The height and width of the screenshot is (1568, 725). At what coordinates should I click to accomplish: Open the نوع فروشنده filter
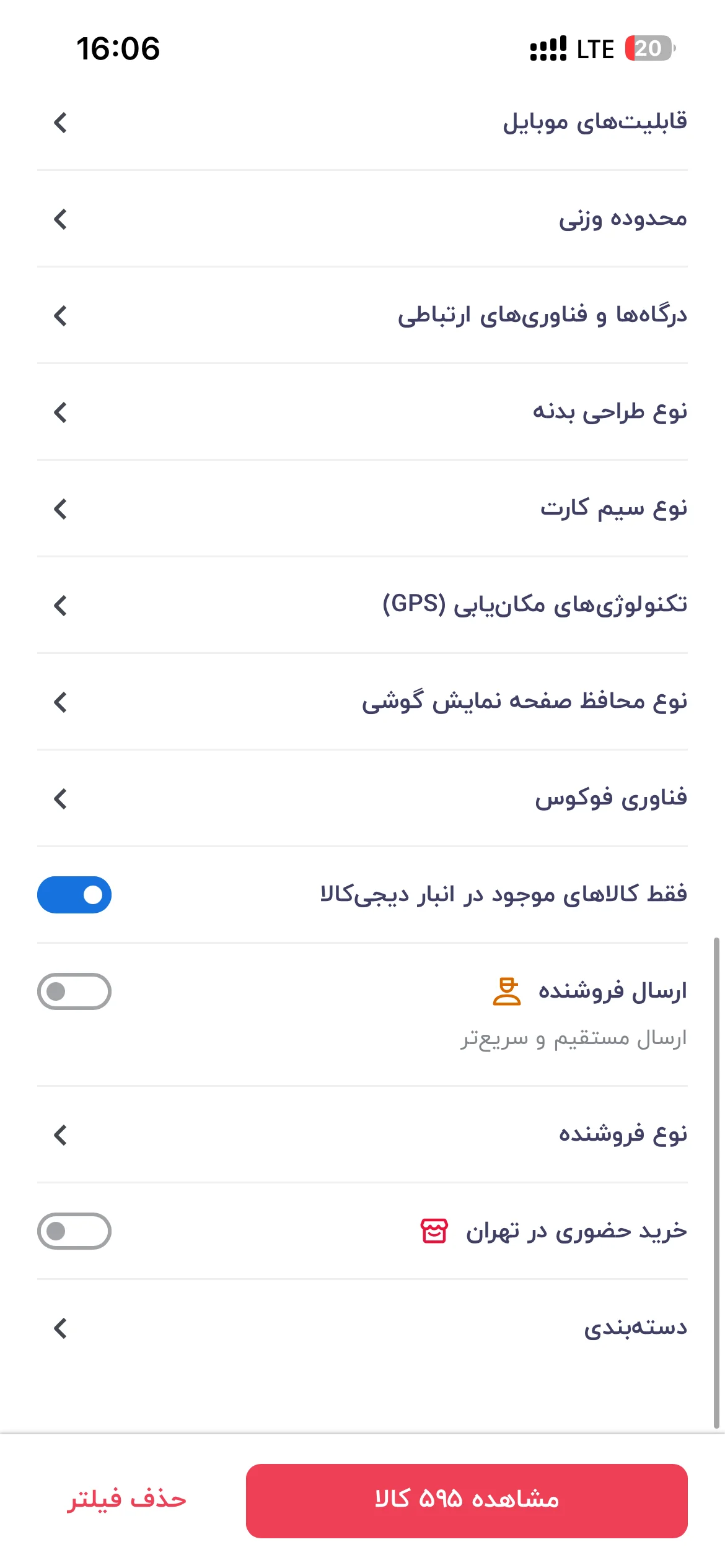click(362, 1135)
